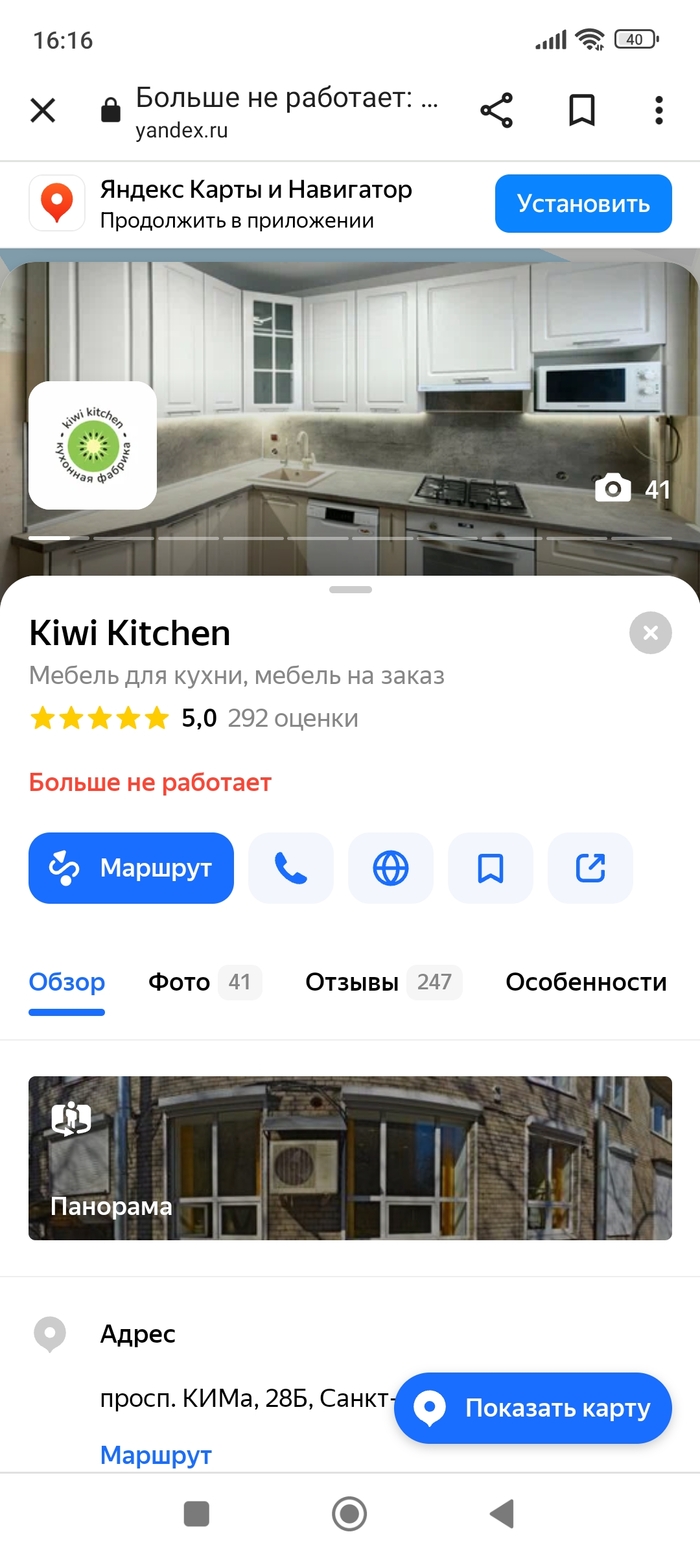Open the company website globe icon

click(390, 868)
